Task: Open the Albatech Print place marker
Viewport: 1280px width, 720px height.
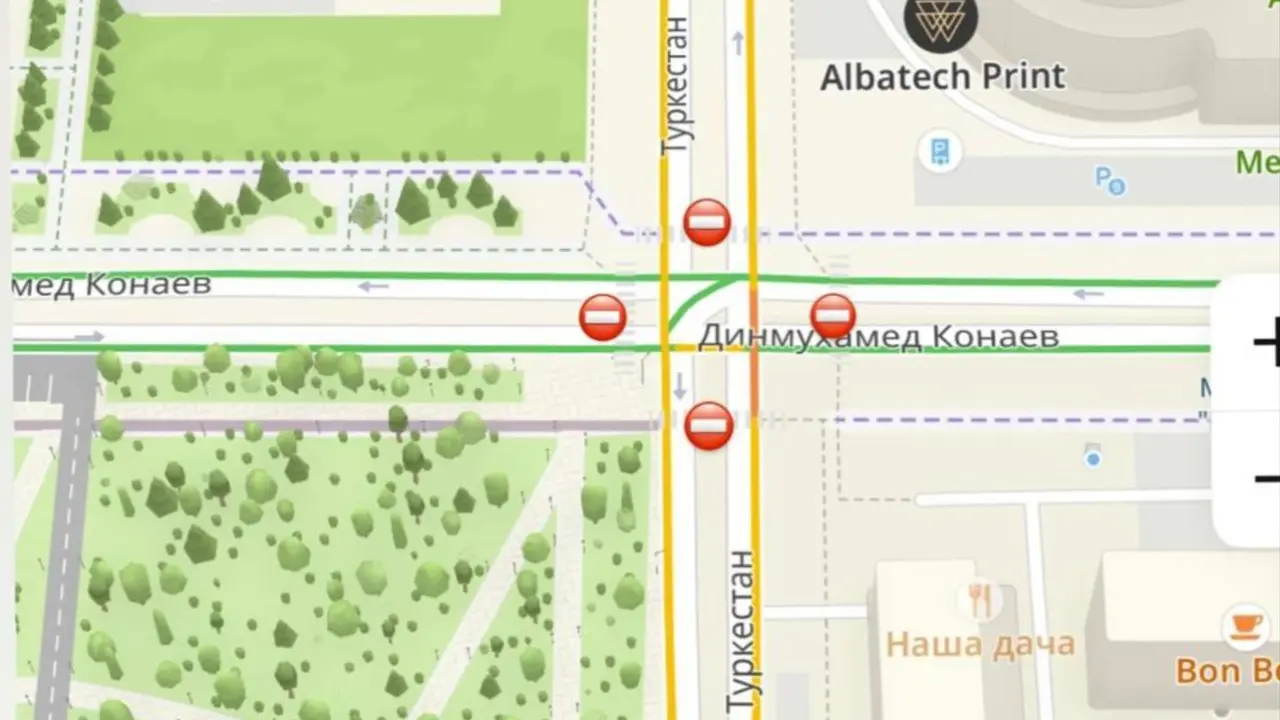Action: [x=940, y=24]
